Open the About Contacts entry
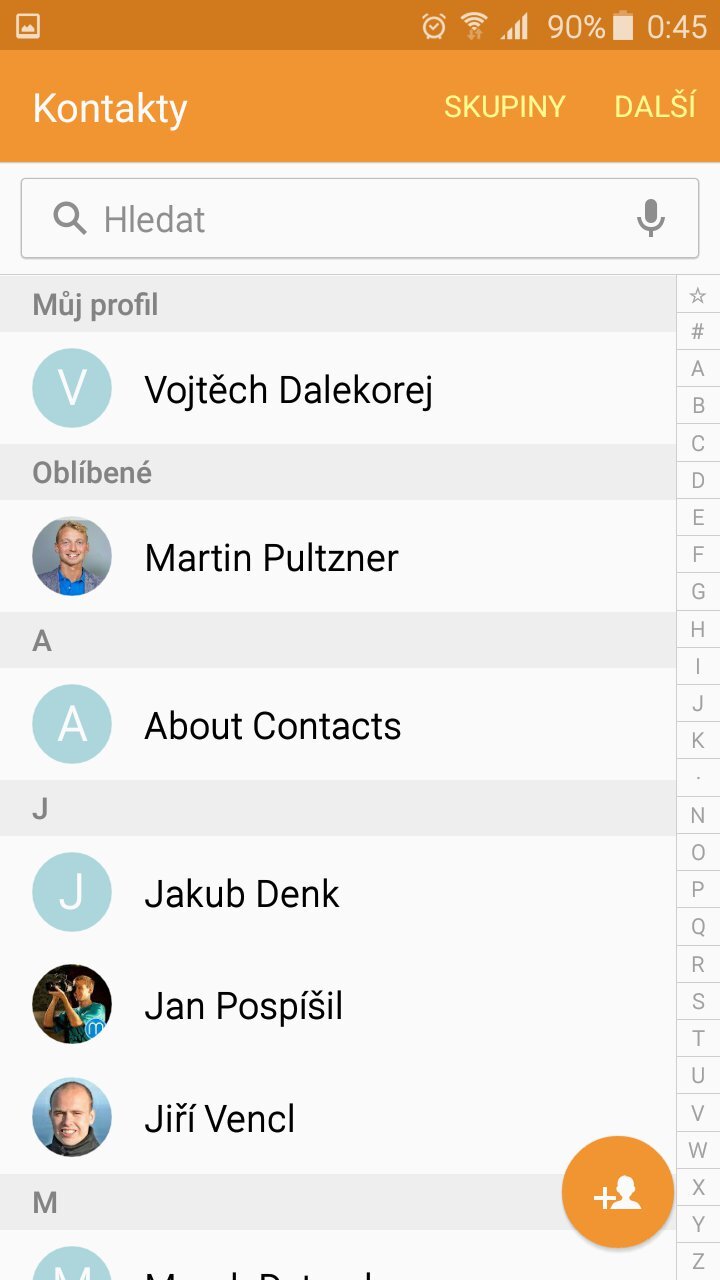This screenshot has height=1280, width=720. coord(272,725)
